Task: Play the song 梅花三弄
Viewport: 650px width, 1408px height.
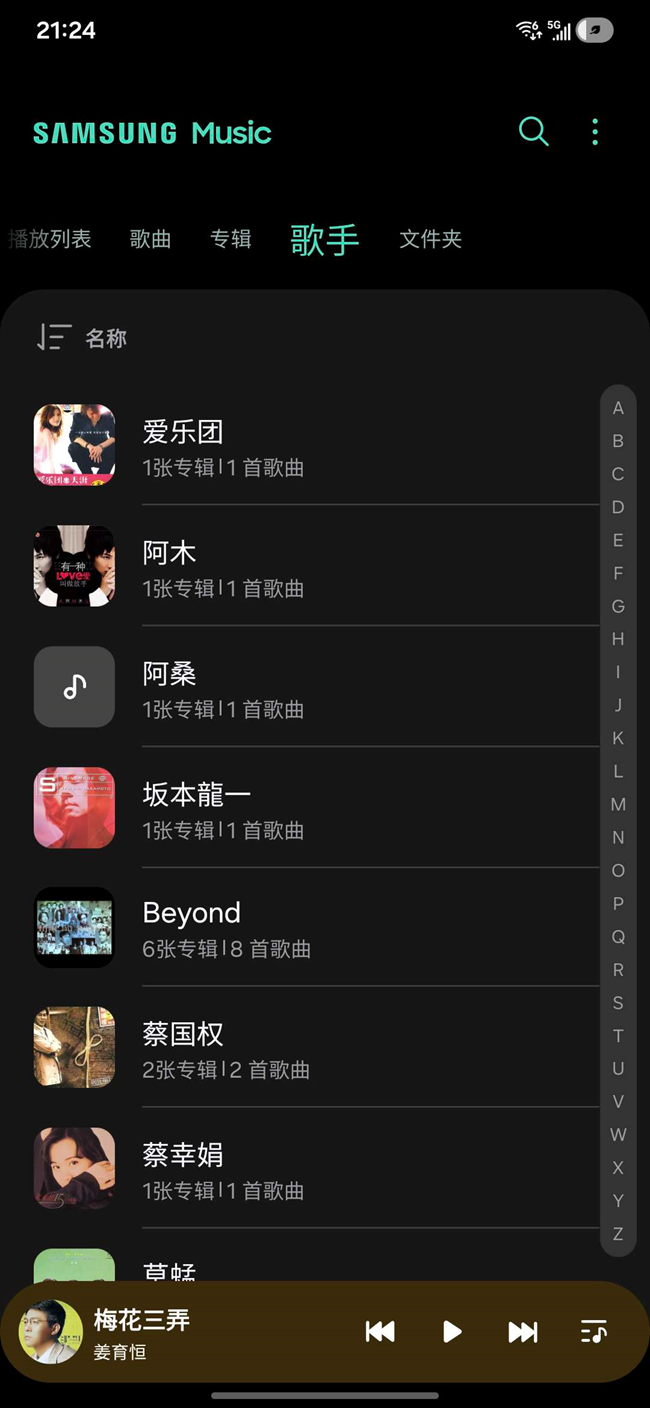Action: click(452, 1331)
